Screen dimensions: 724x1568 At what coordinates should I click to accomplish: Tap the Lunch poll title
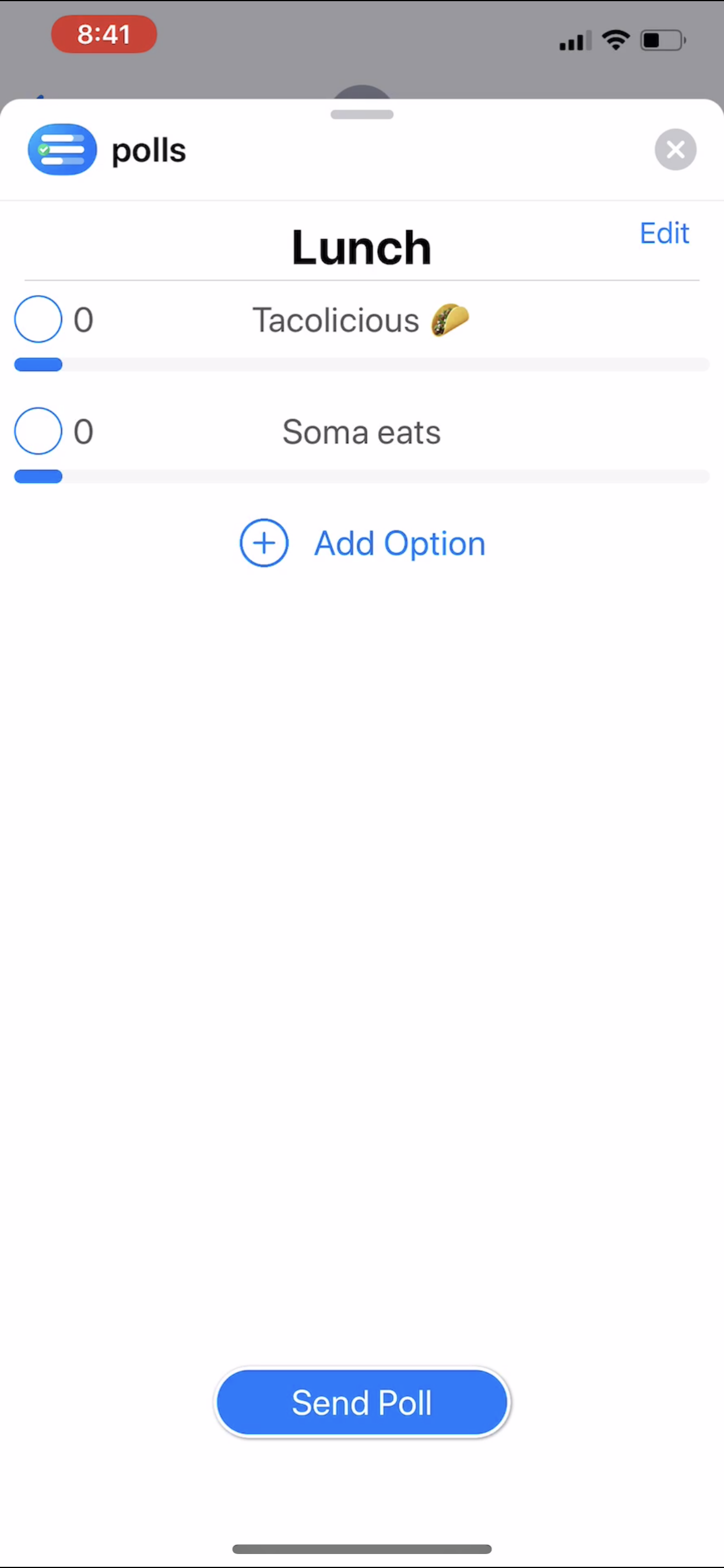[x=361, y=247]
